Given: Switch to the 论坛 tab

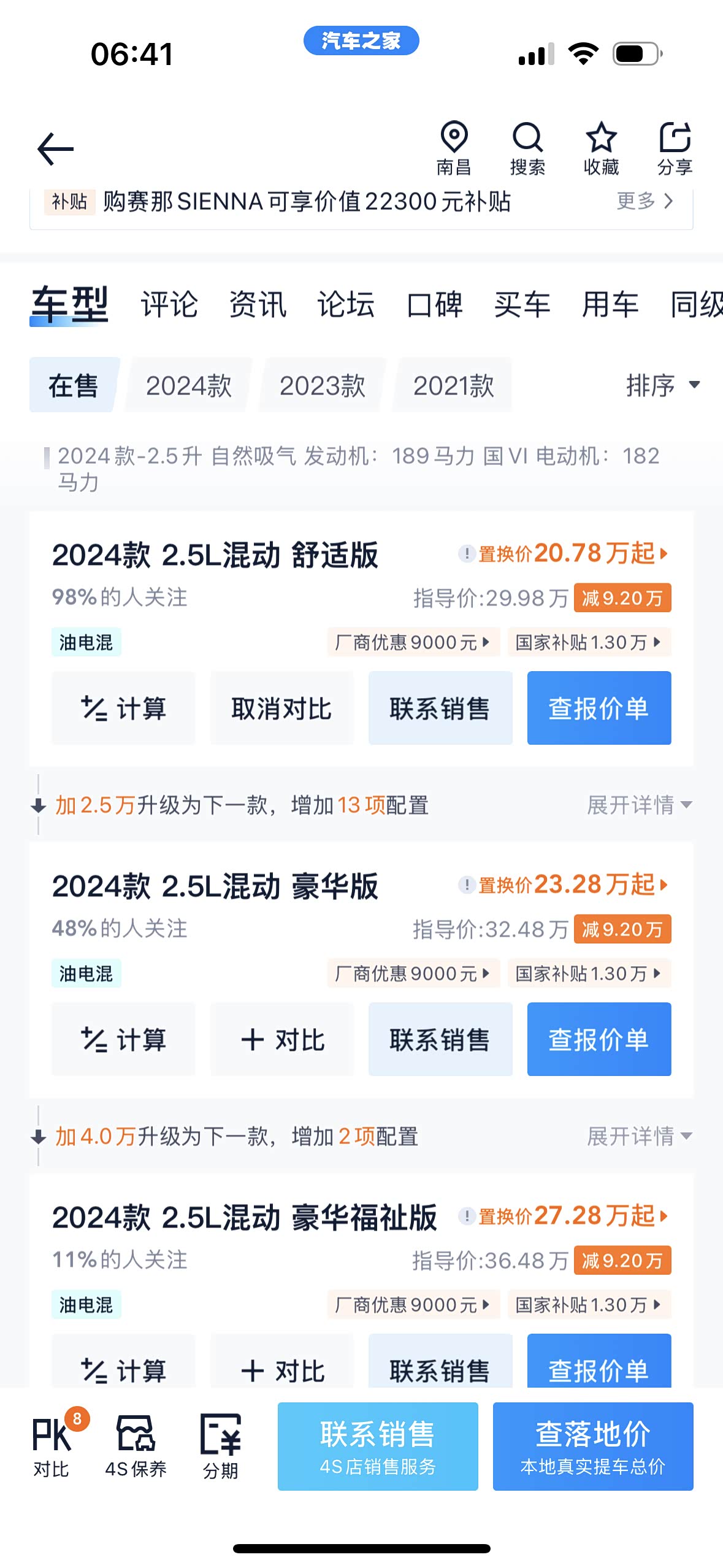Looking at the screenshot, I should pos(346,304).
